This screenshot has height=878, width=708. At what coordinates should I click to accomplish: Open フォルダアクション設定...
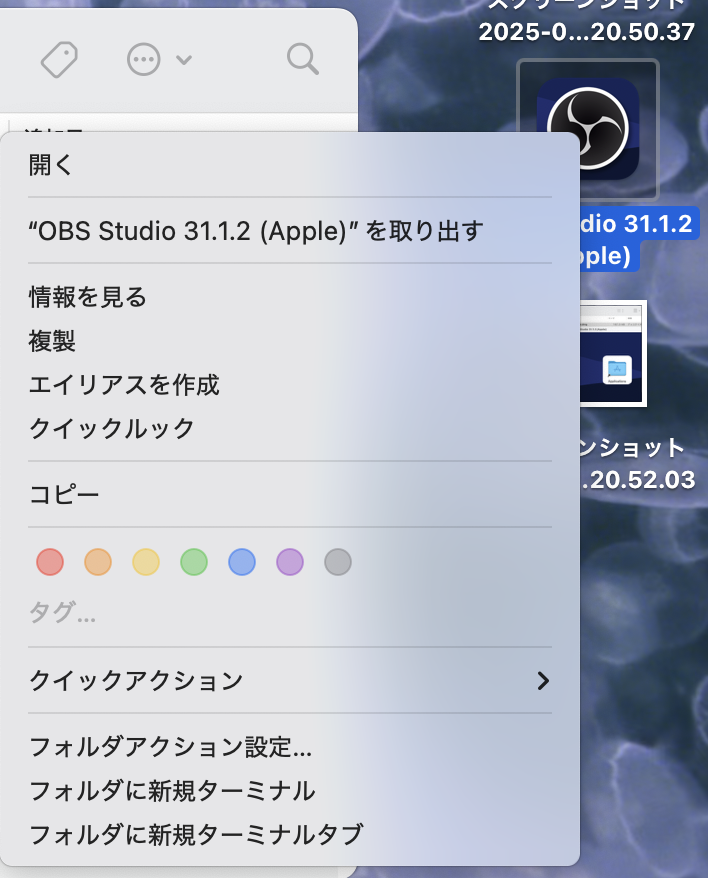click(170, 747)
